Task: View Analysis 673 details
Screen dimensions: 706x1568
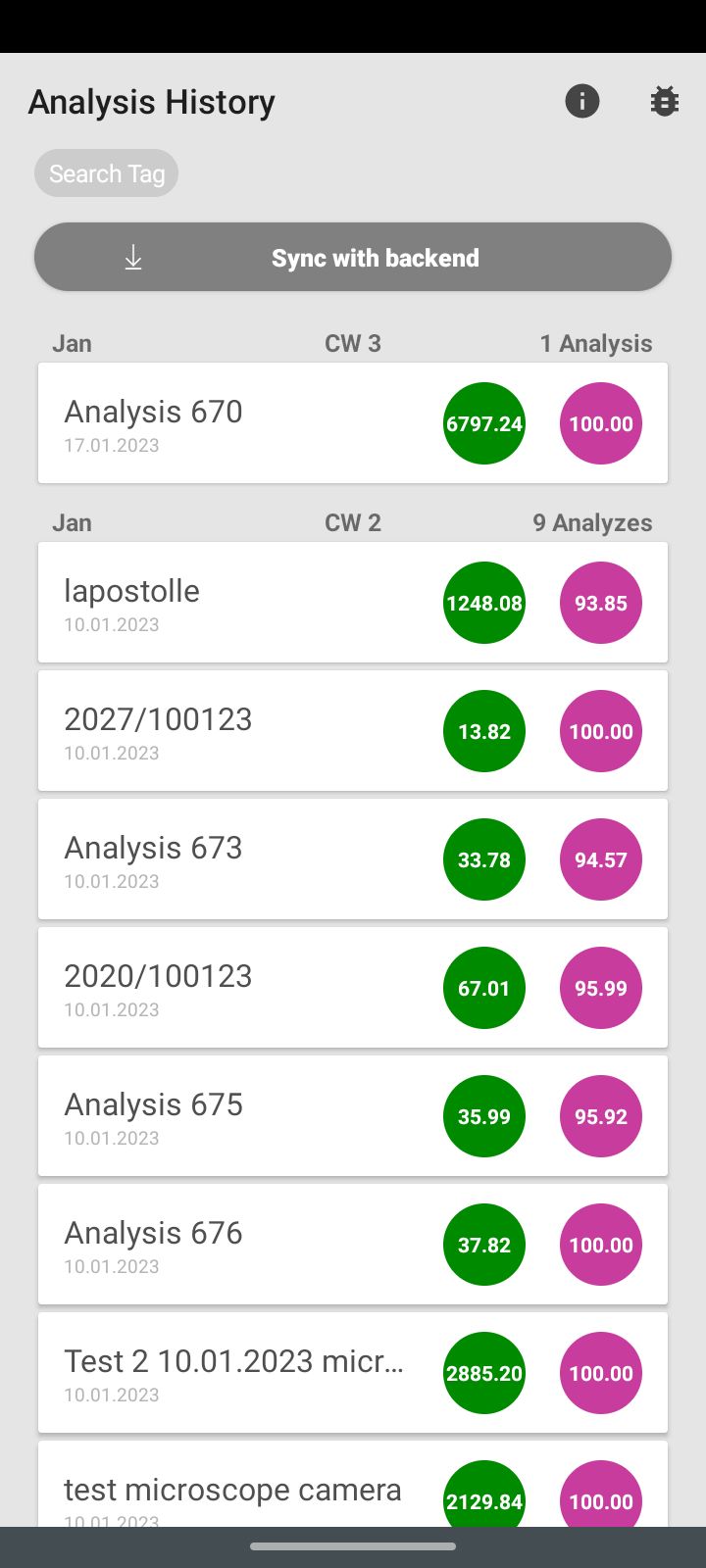Action: [x=353, y=859]
